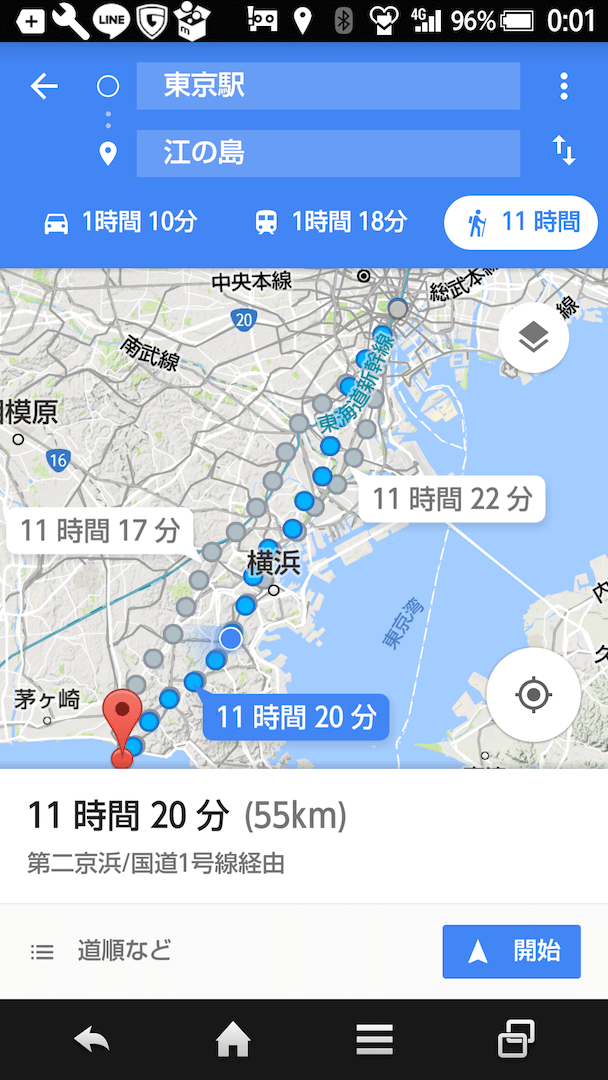Go to the system home screen

(233, 1039)
